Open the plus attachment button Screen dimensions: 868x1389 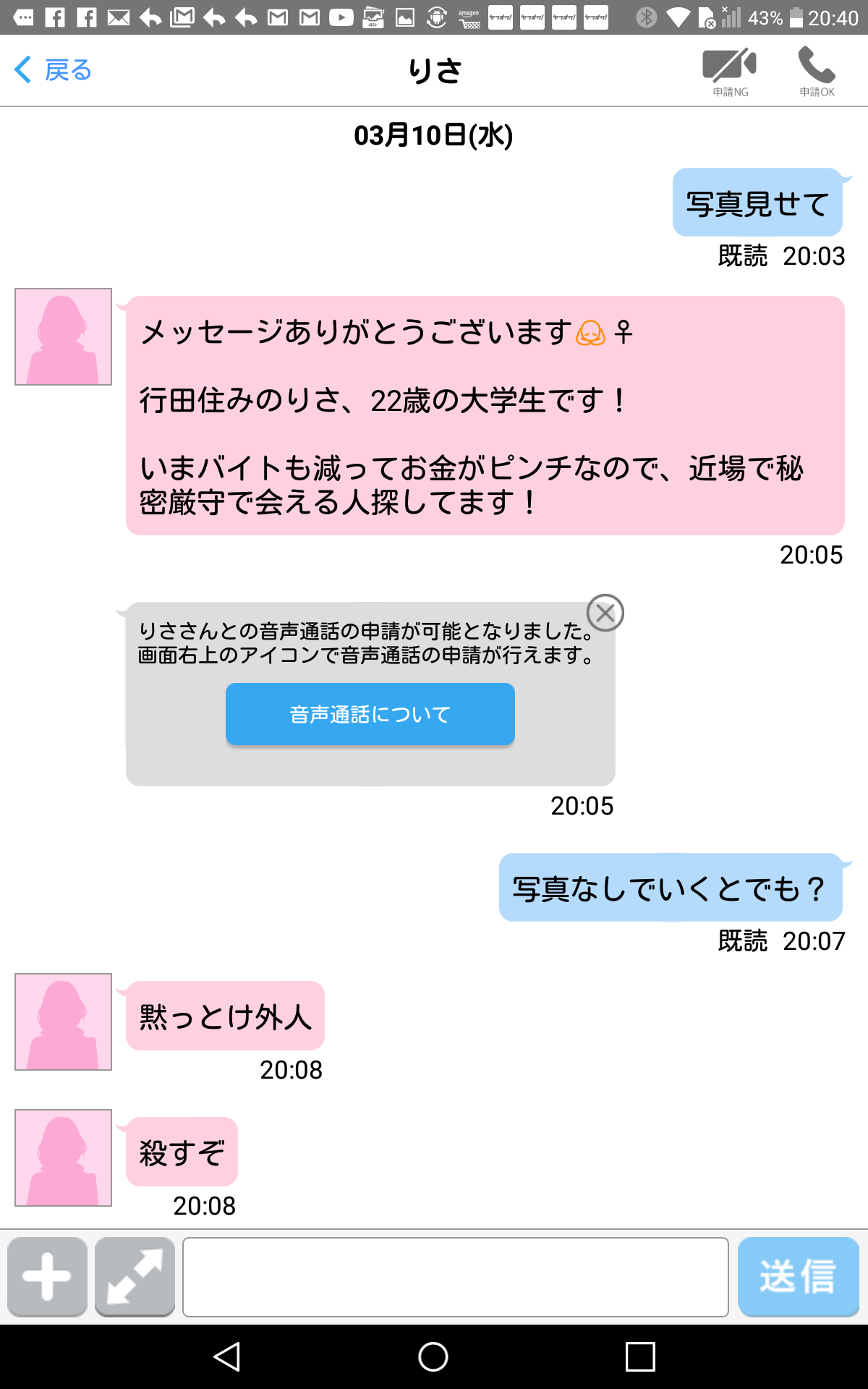[x=48, y=1277]
